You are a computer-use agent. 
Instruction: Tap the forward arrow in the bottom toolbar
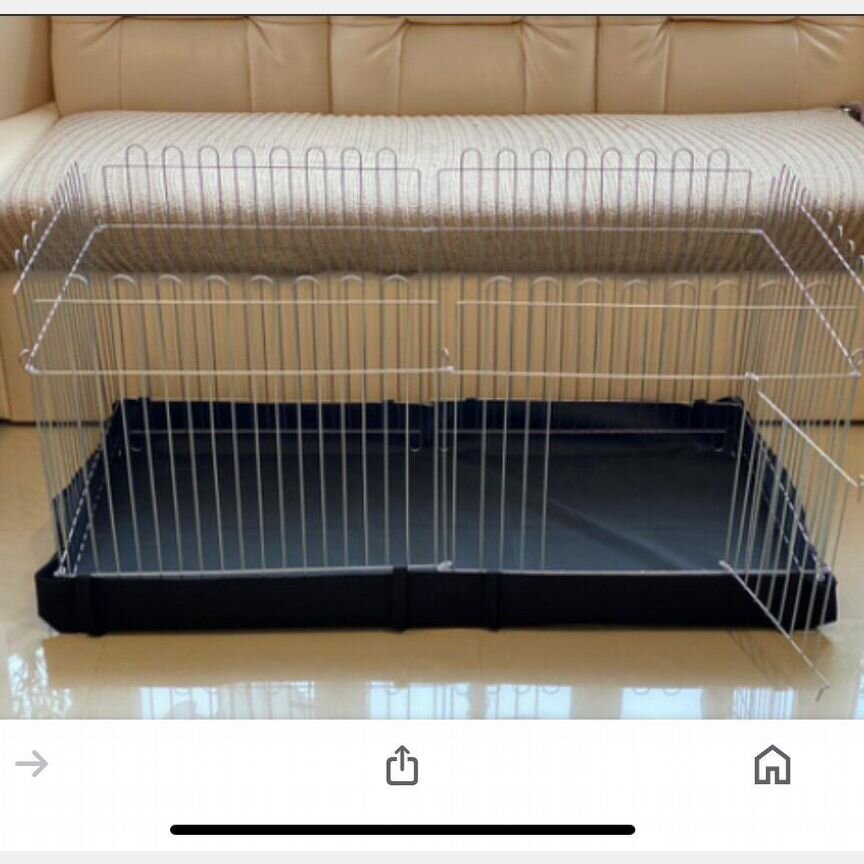click(x=32, y=764)
